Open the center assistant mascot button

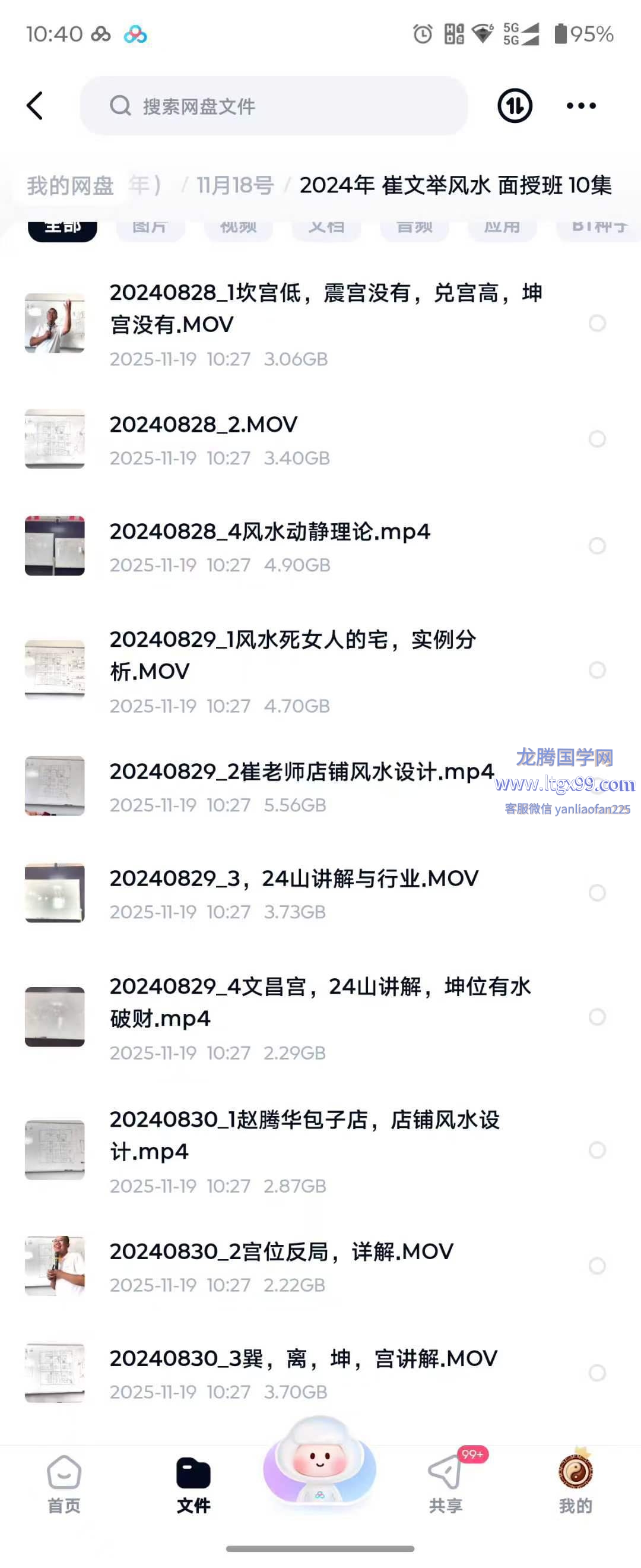point(320,1461)
